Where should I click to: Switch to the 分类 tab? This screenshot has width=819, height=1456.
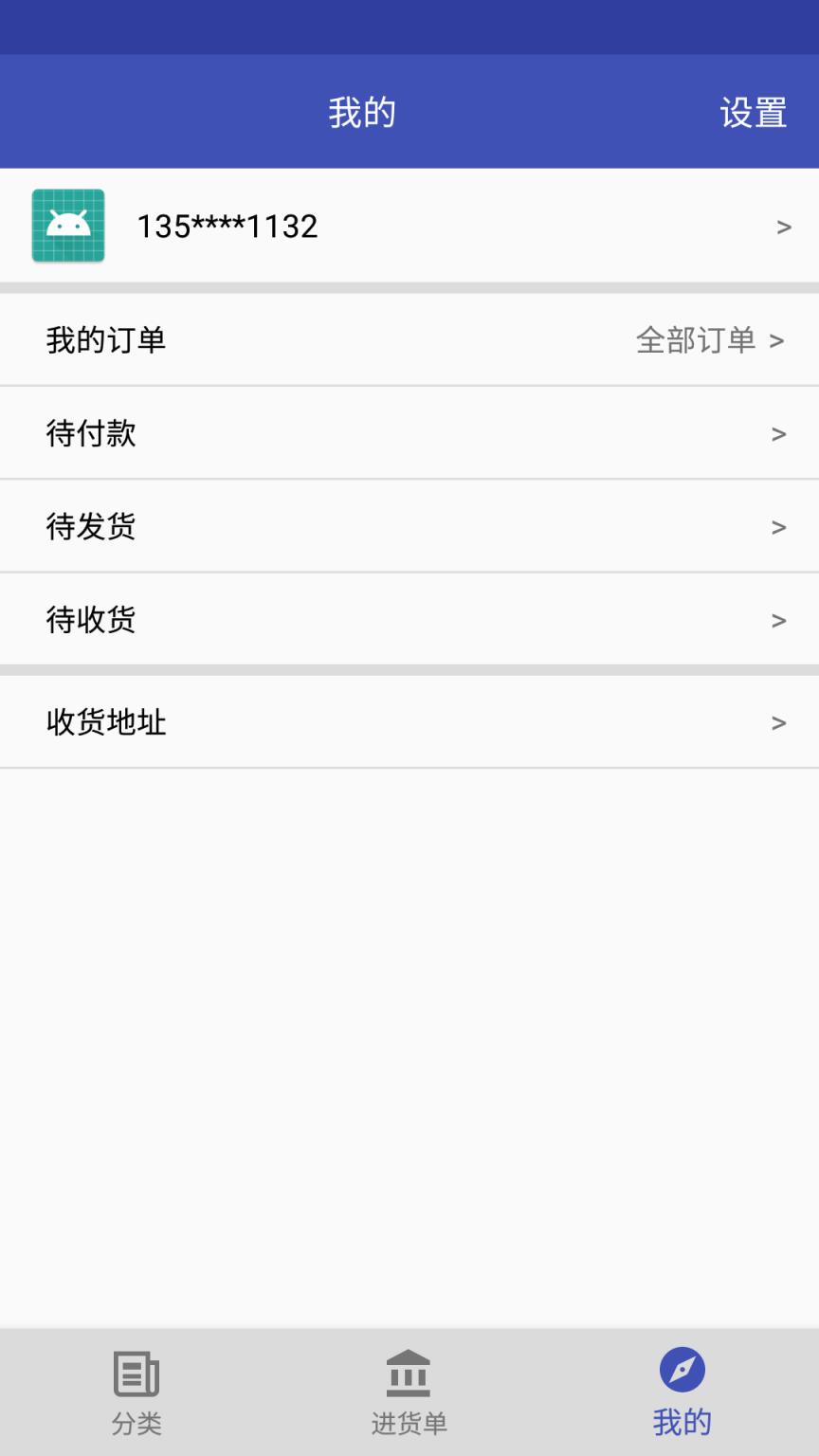point(136,1389)
